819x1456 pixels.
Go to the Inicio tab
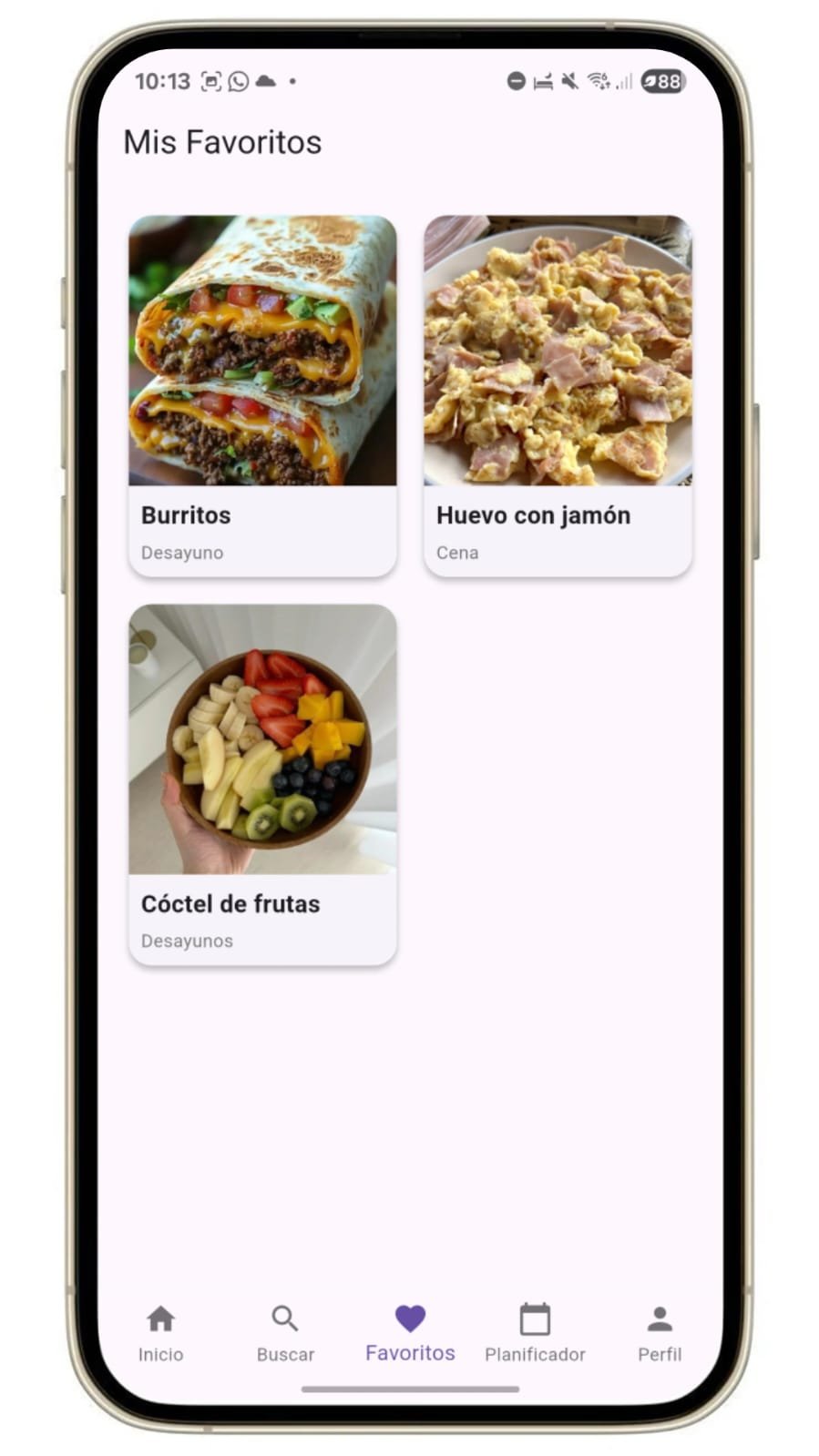160,1333
